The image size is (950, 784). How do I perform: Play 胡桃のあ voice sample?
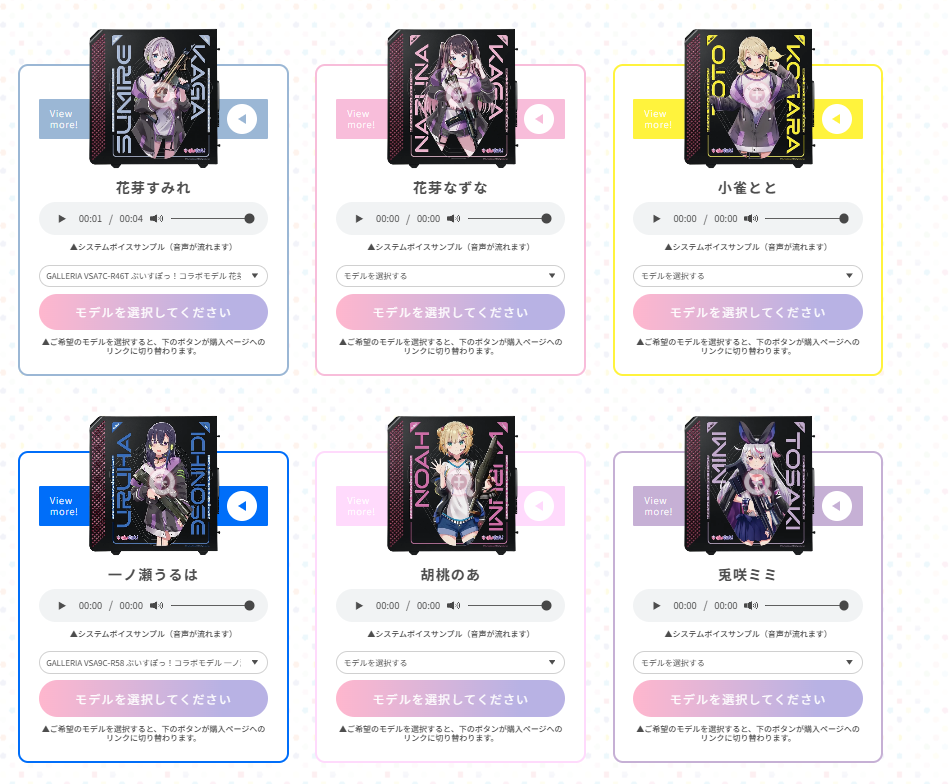click(359, 606)
